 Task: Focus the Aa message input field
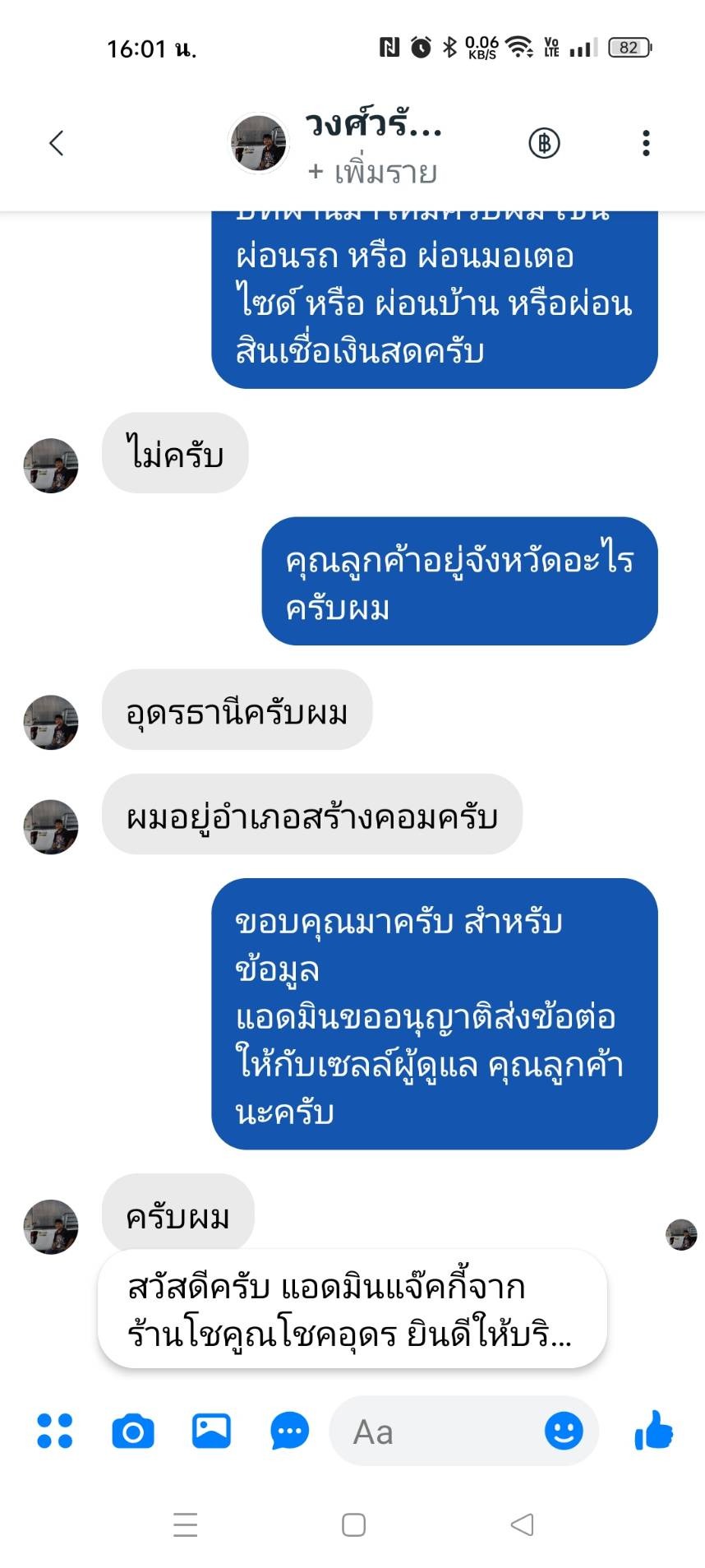tap(435, 1432)
